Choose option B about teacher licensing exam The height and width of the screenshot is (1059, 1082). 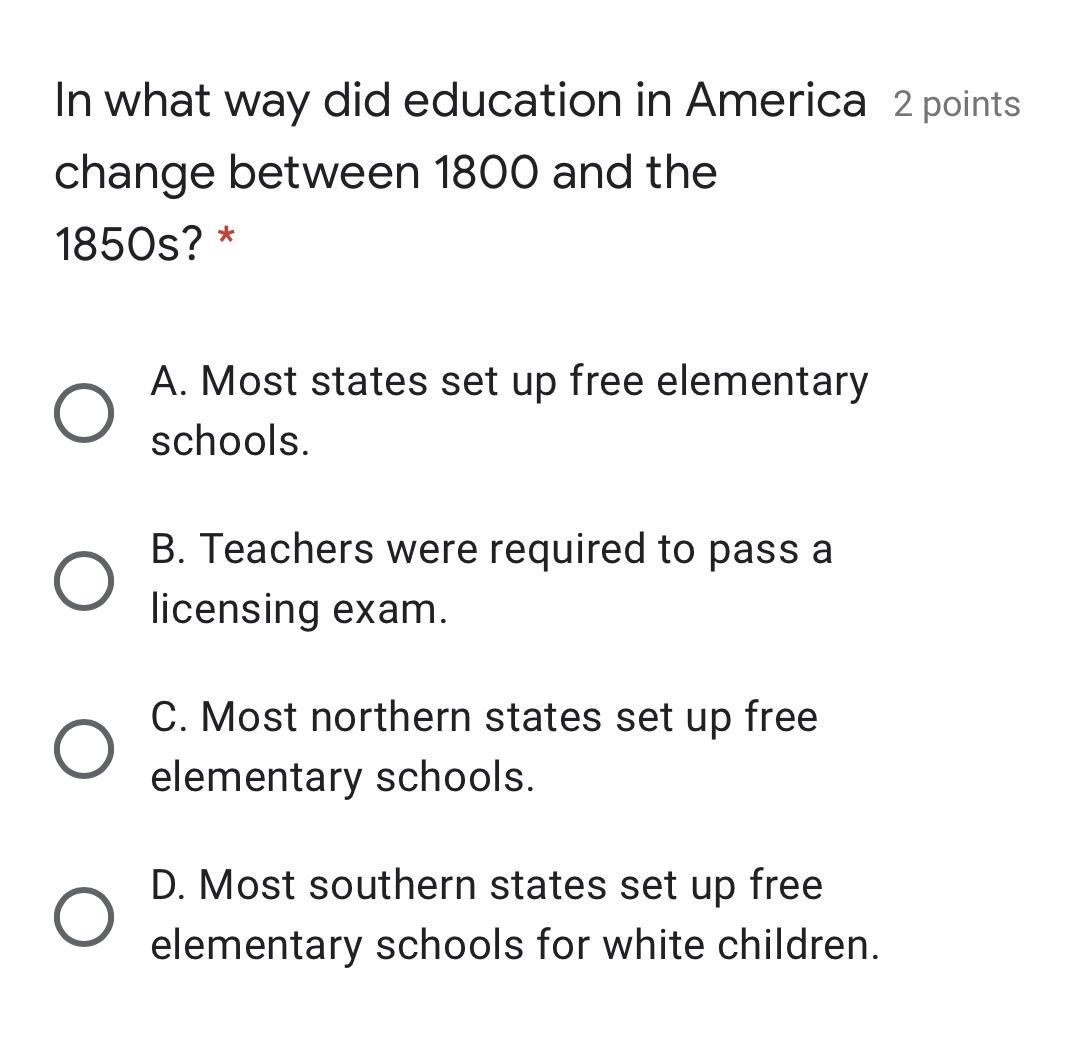click(84, 580)
